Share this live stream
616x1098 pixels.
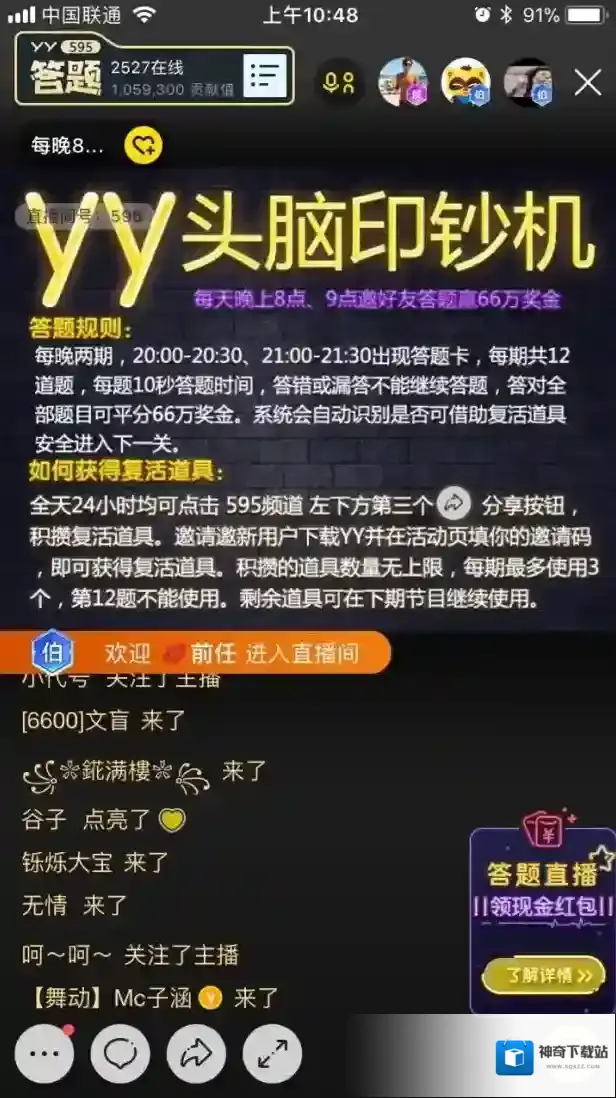197,1053
